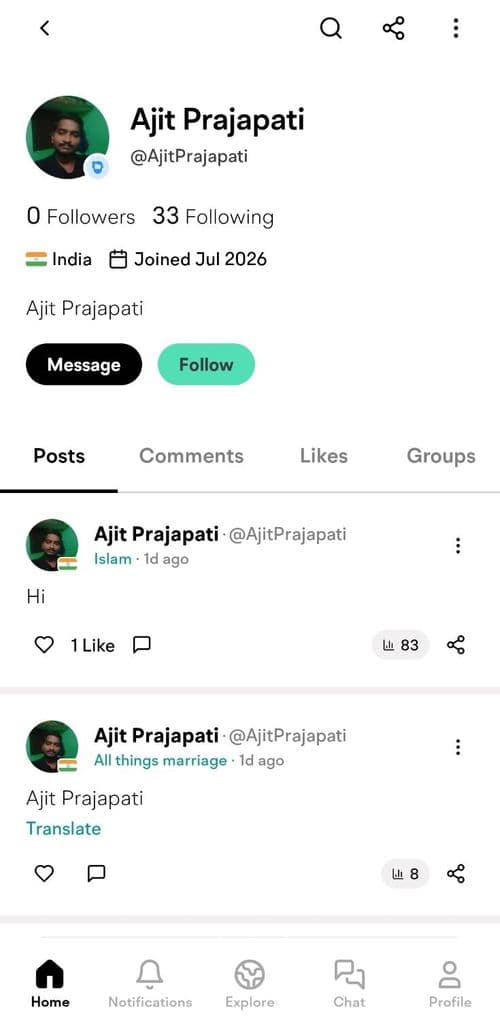The image size is (500, 1020).
Task: Open options menu for the "Hi" post
Action: tap(458, 546)
